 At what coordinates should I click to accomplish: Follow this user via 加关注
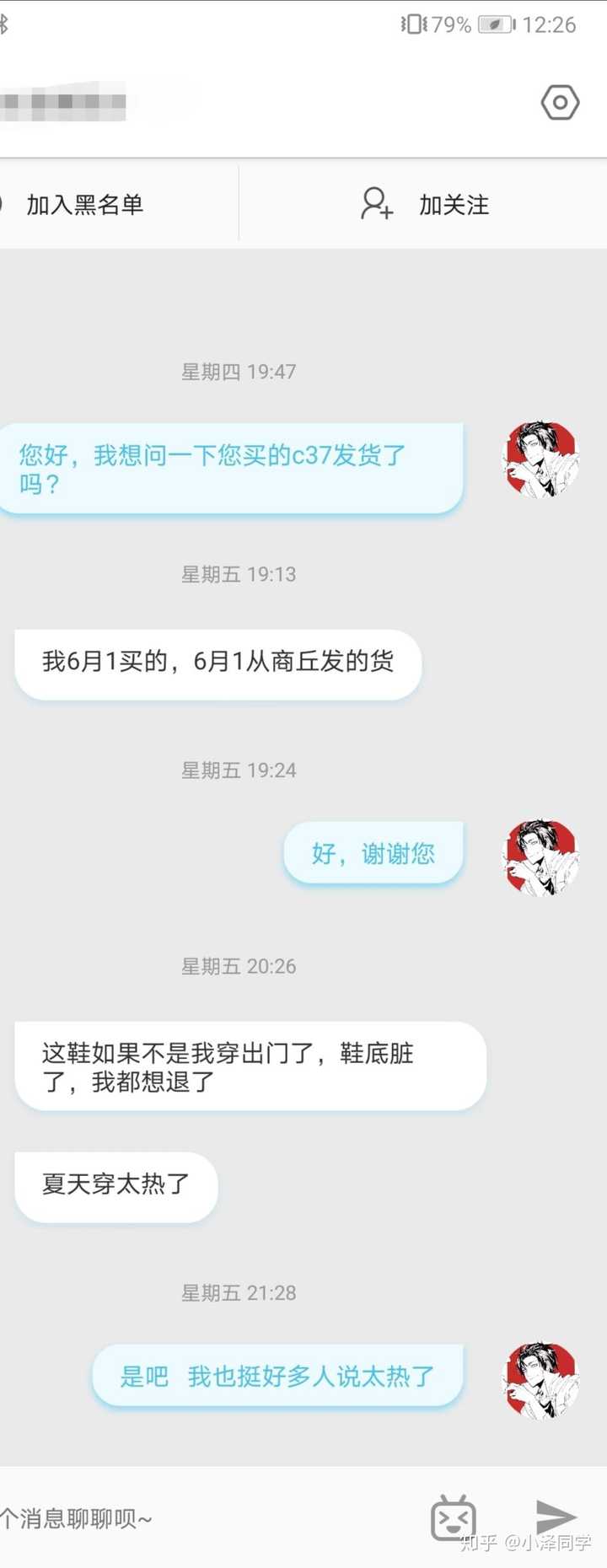[425, 205]
